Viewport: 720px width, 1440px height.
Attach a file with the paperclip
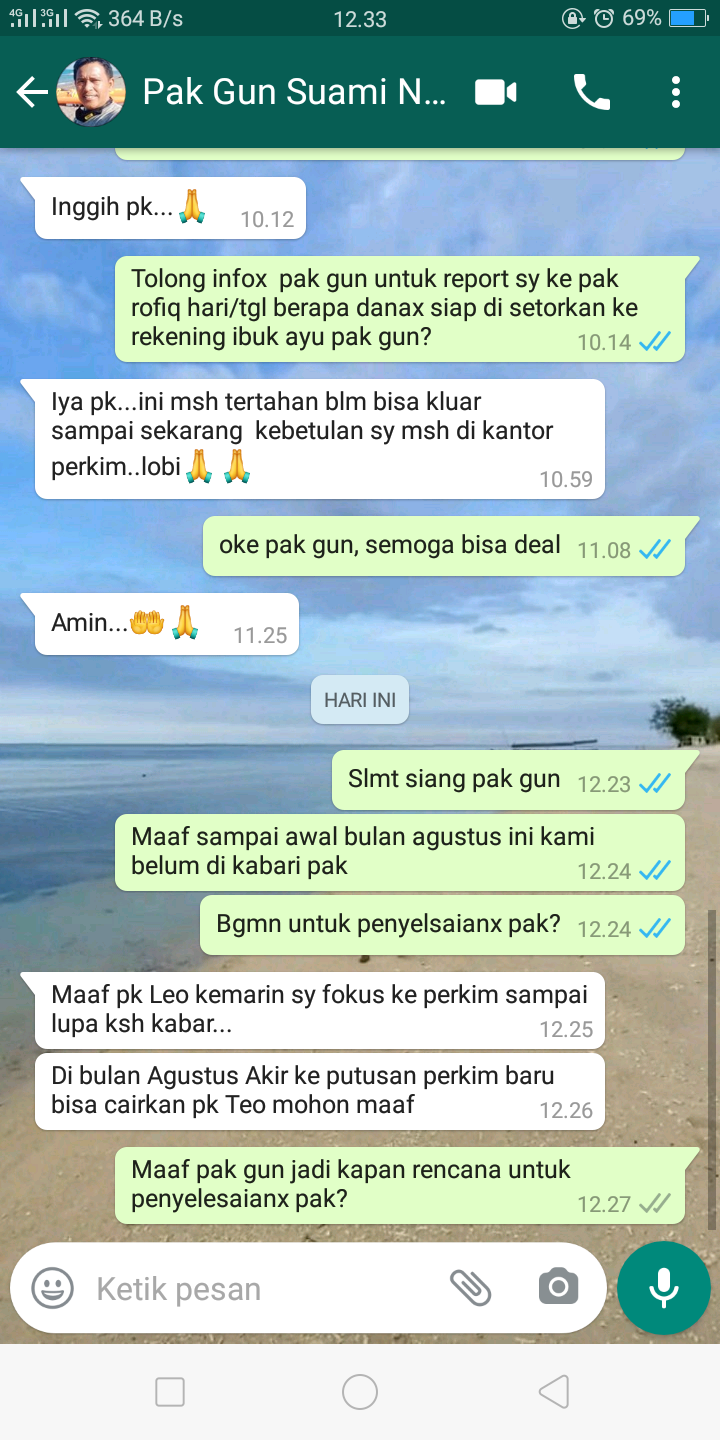click(x=470, y=1288)
